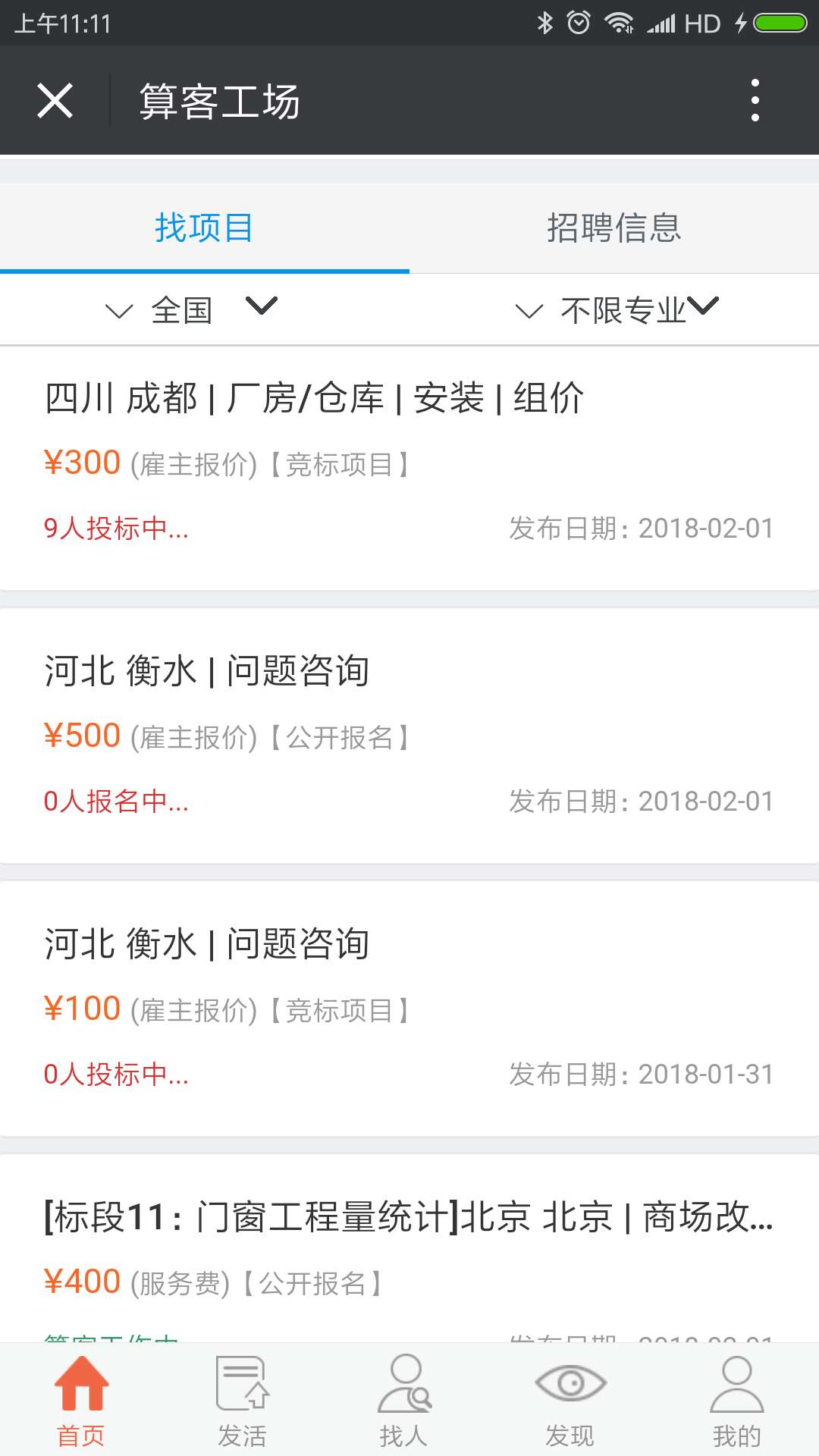Screen dimensions: 819x1456
Task: Close the 算客工场 page
Action: (x=55, y=101)
